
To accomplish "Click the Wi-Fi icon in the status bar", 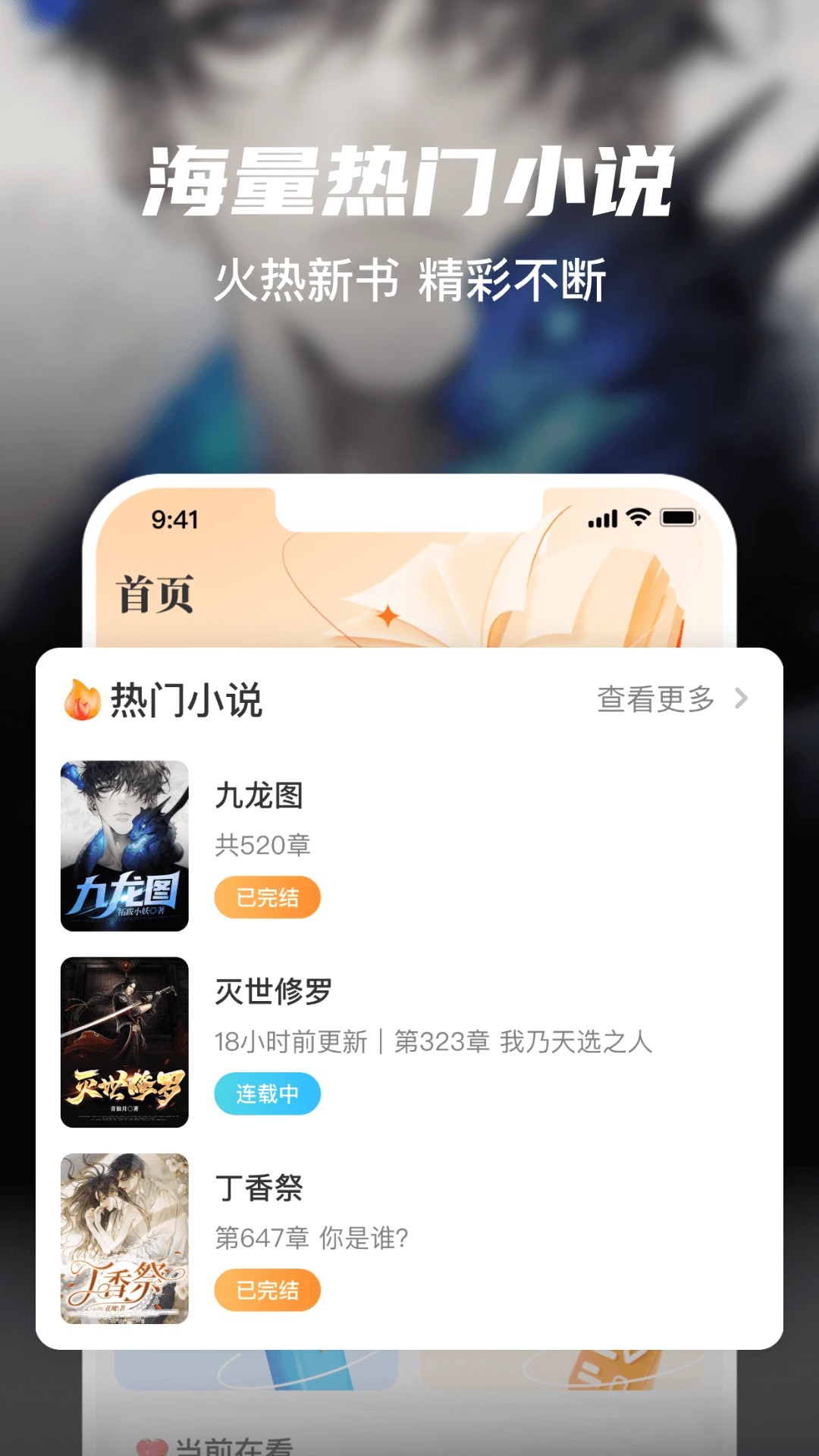I will click(x=639, y=518).
